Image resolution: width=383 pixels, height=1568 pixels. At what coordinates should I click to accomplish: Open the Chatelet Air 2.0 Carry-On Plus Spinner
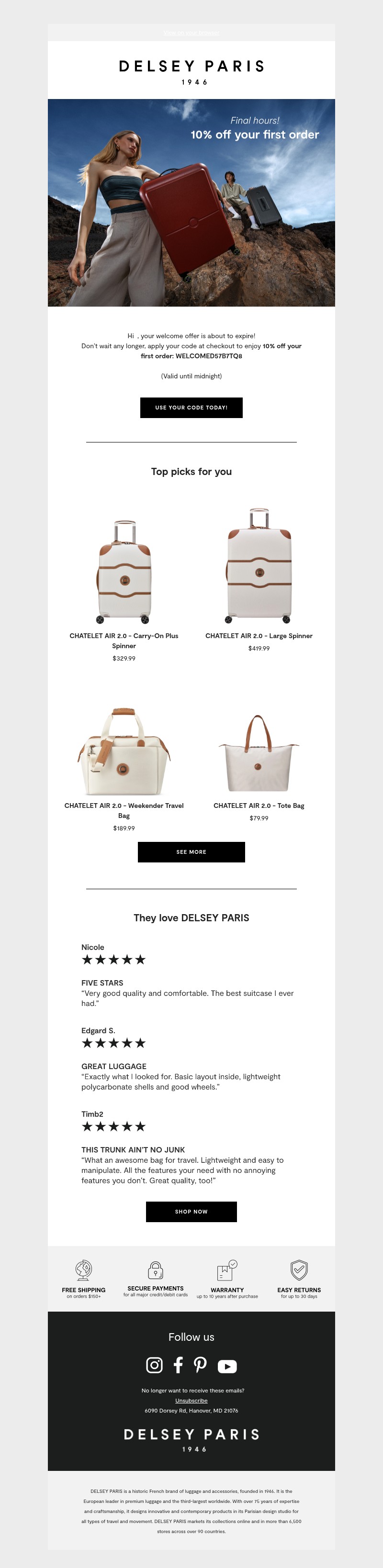[x=124, y=572]
